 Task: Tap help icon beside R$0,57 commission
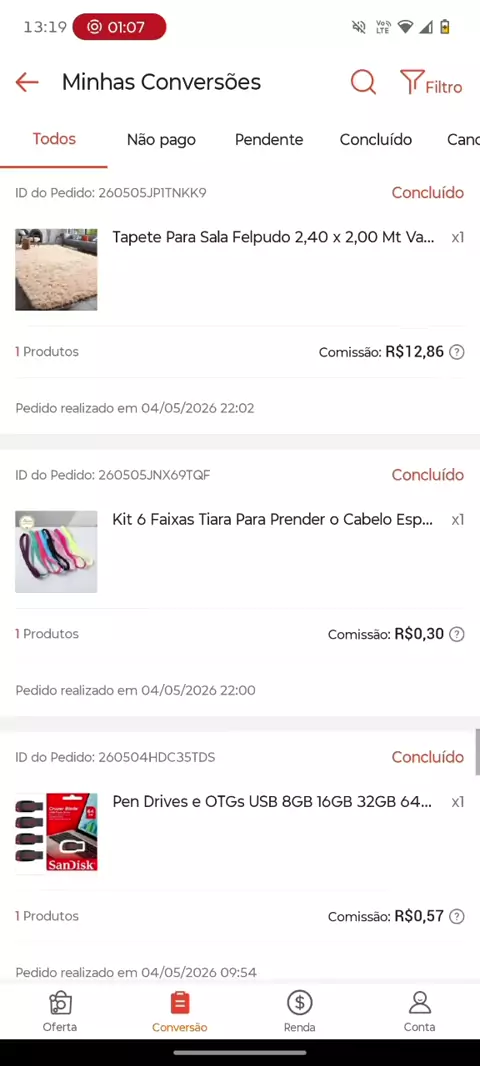(457, 916)
